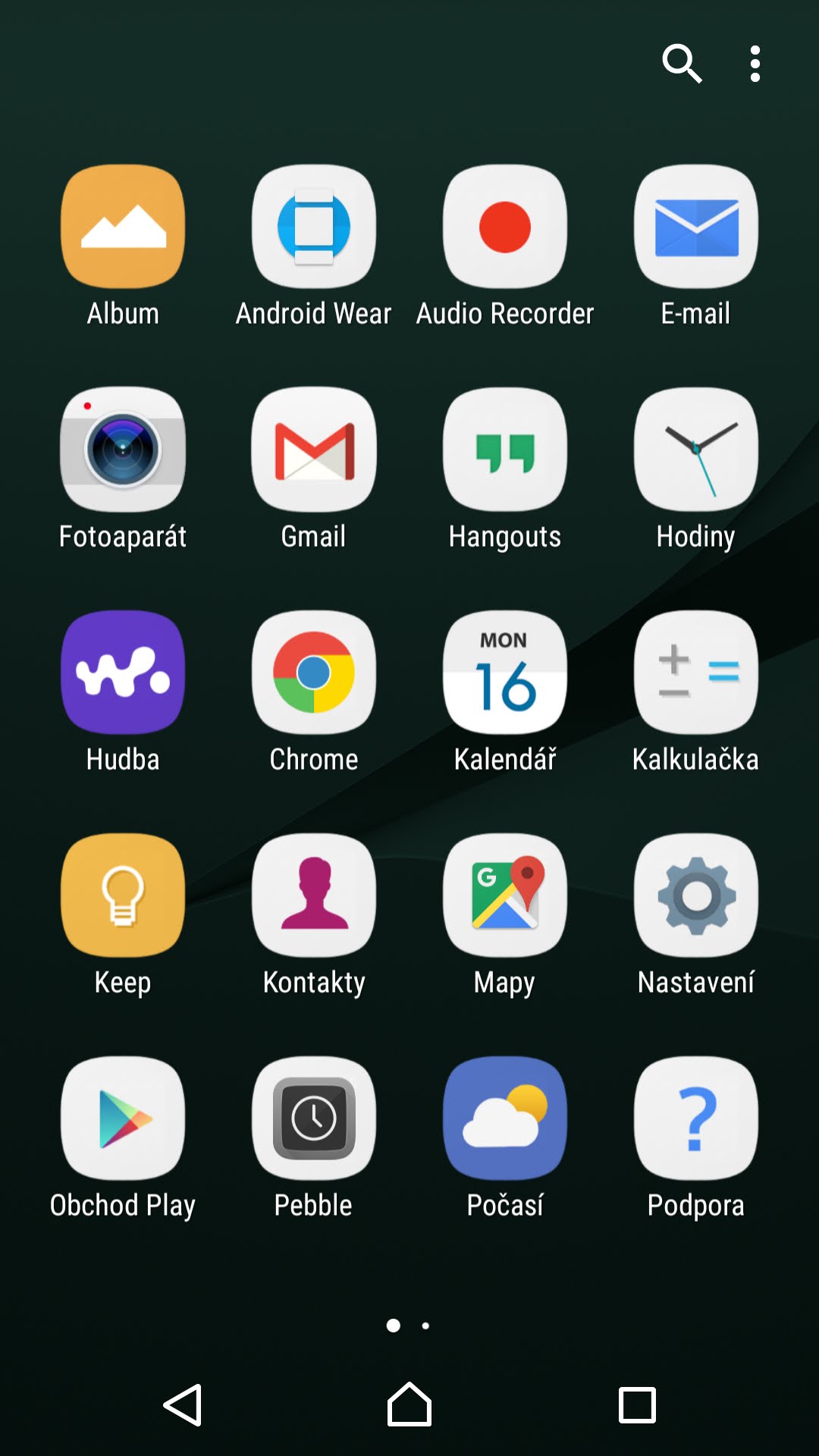The image size is (819, 1456).
Task: Open the Obchod Play store
Action: 123,1118
